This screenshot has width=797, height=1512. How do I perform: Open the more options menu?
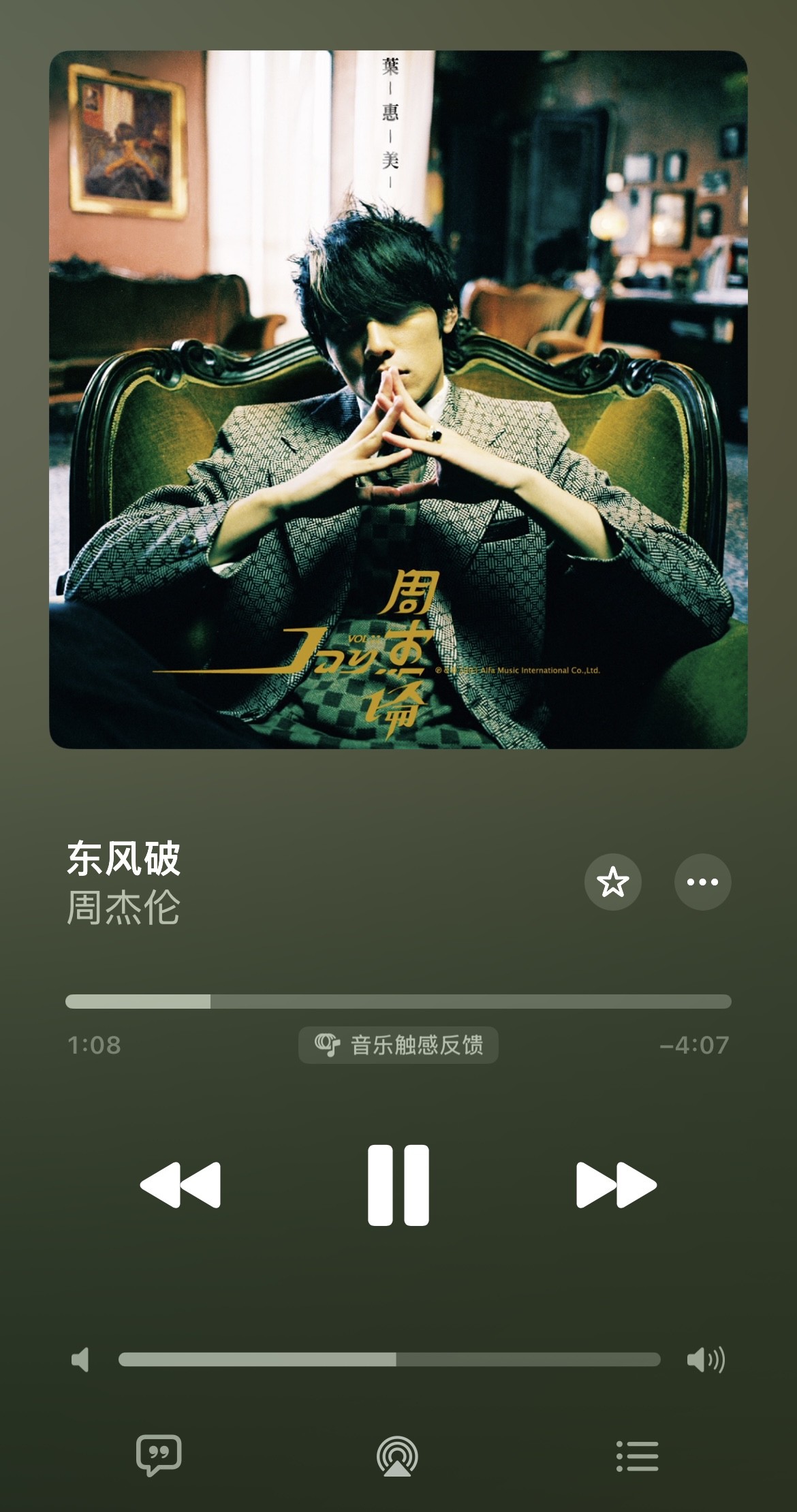tap(703, 882)
